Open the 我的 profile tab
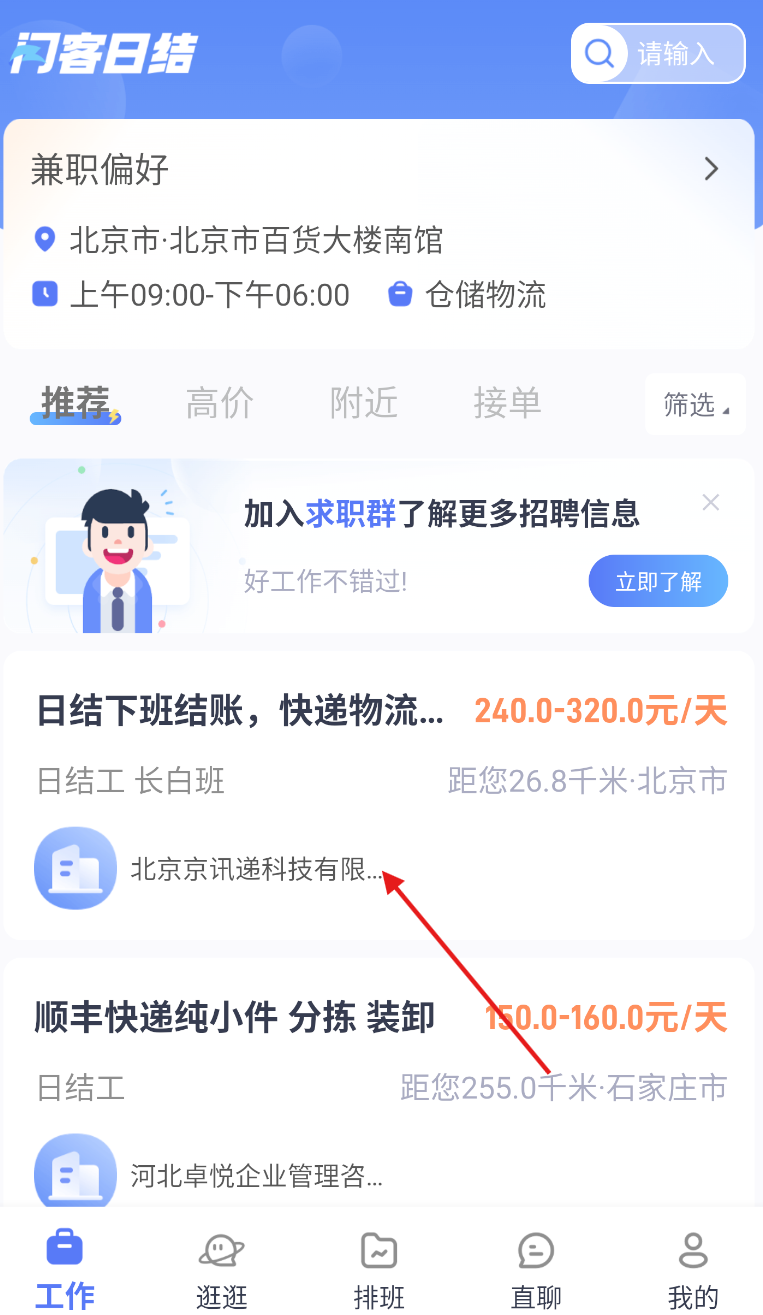Image resolution: width=763 pixels, height=1315 pixels. (693, 1268)
